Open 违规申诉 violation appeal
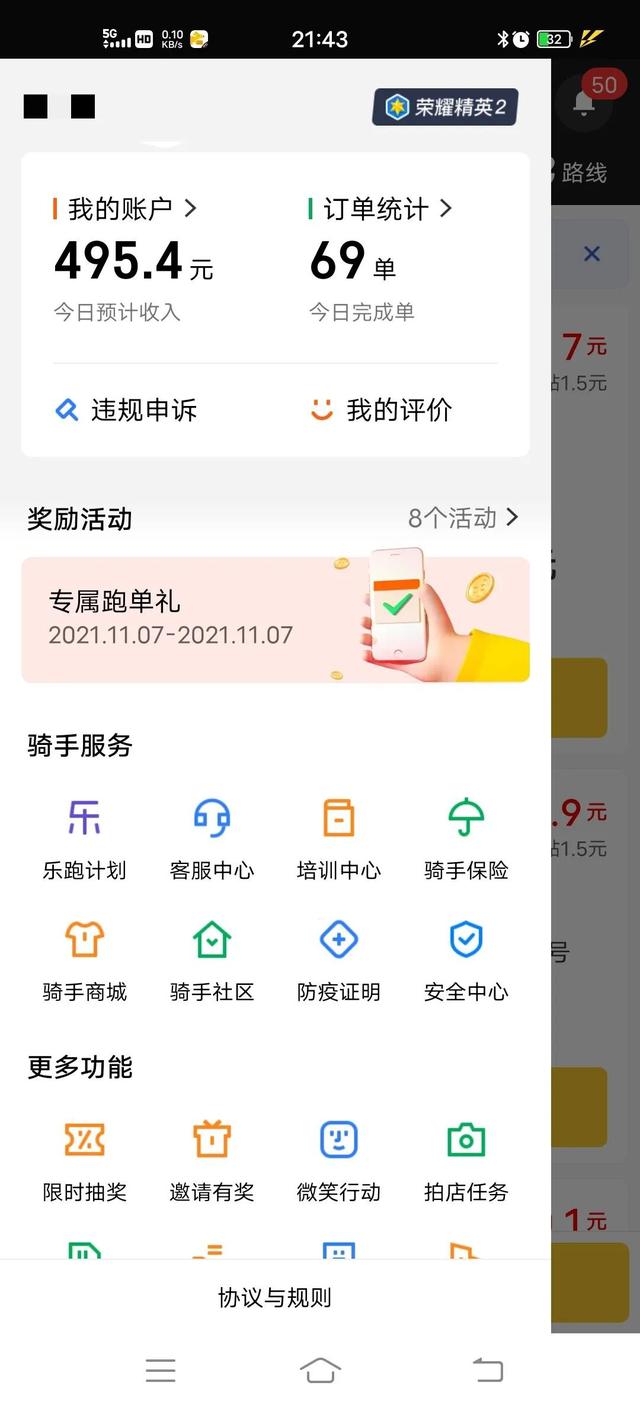640x1408 pixels. pyautogui.click(x=126, y=410)
